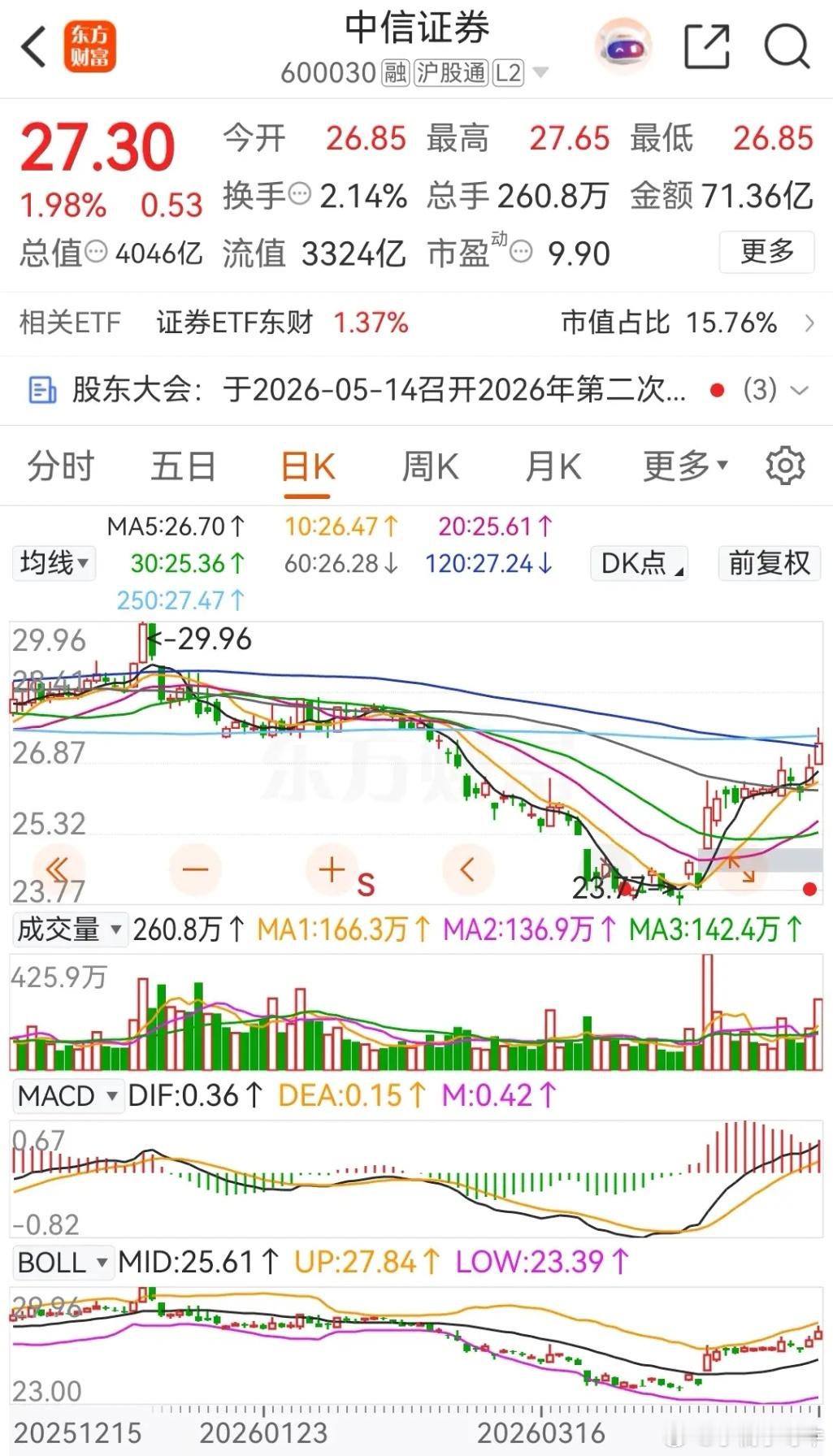Switch to the 周K weekly chart tab
833x1456 pixels.
(x=429, y=465)
